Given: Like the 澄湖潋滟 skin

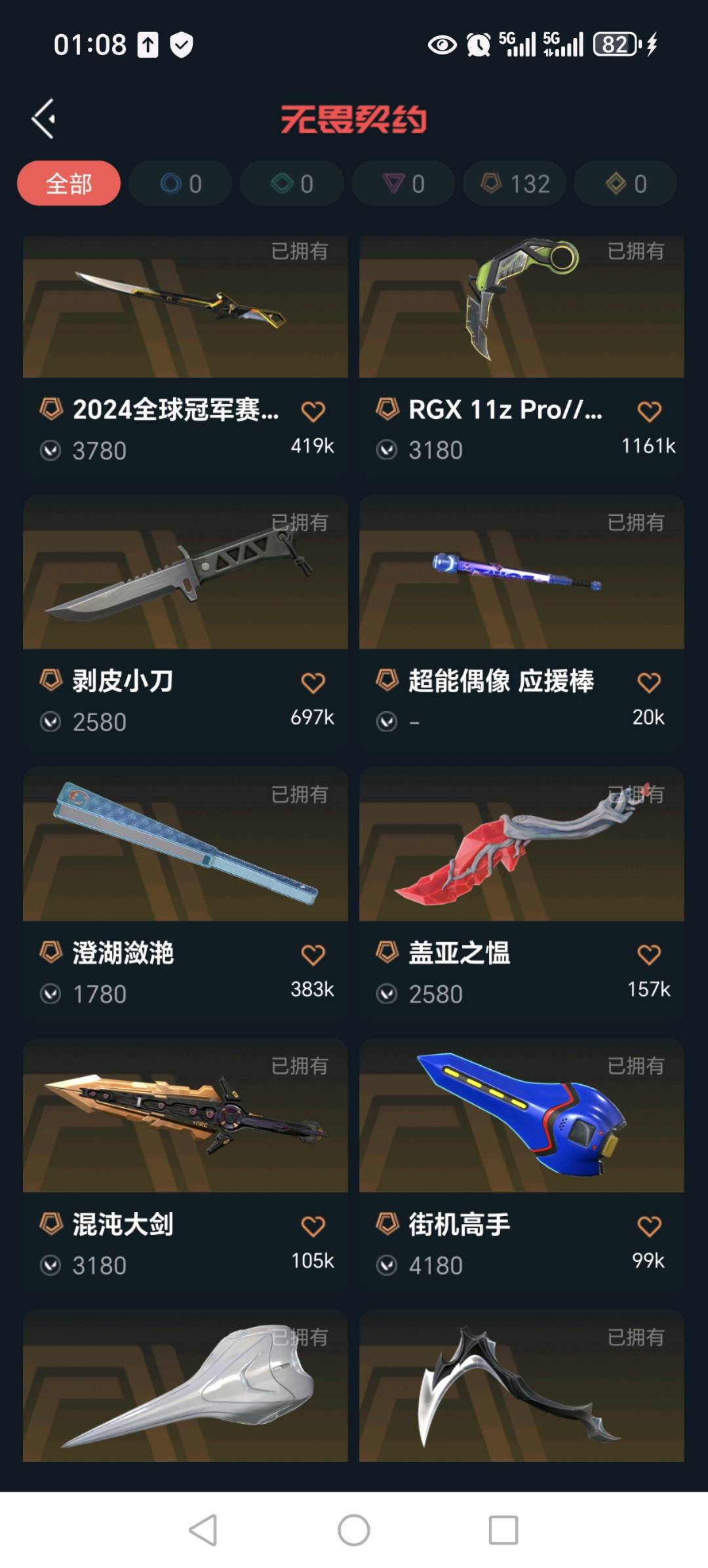Looking at the screenshot, I should click(313, 955).
